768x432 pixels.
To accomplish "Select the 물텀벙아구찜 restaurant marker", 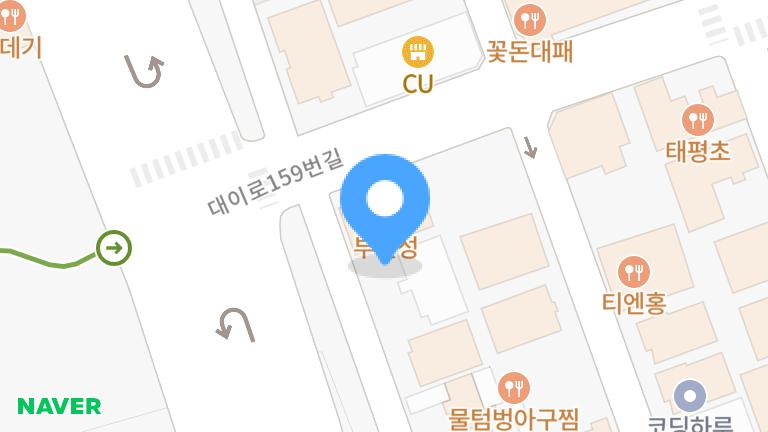I will pos(514,388).
